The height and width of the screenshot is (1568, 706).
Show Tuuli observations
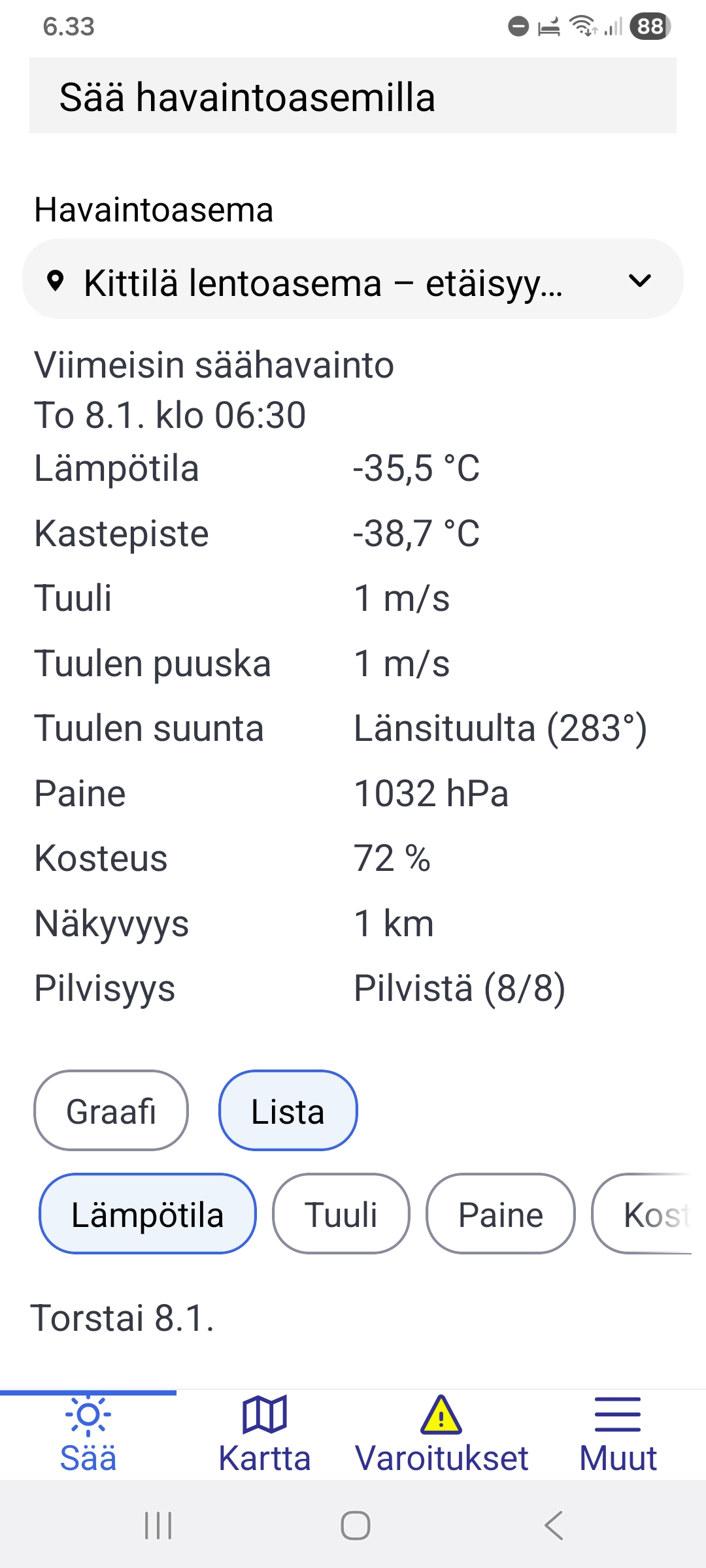pos(341,1215)
